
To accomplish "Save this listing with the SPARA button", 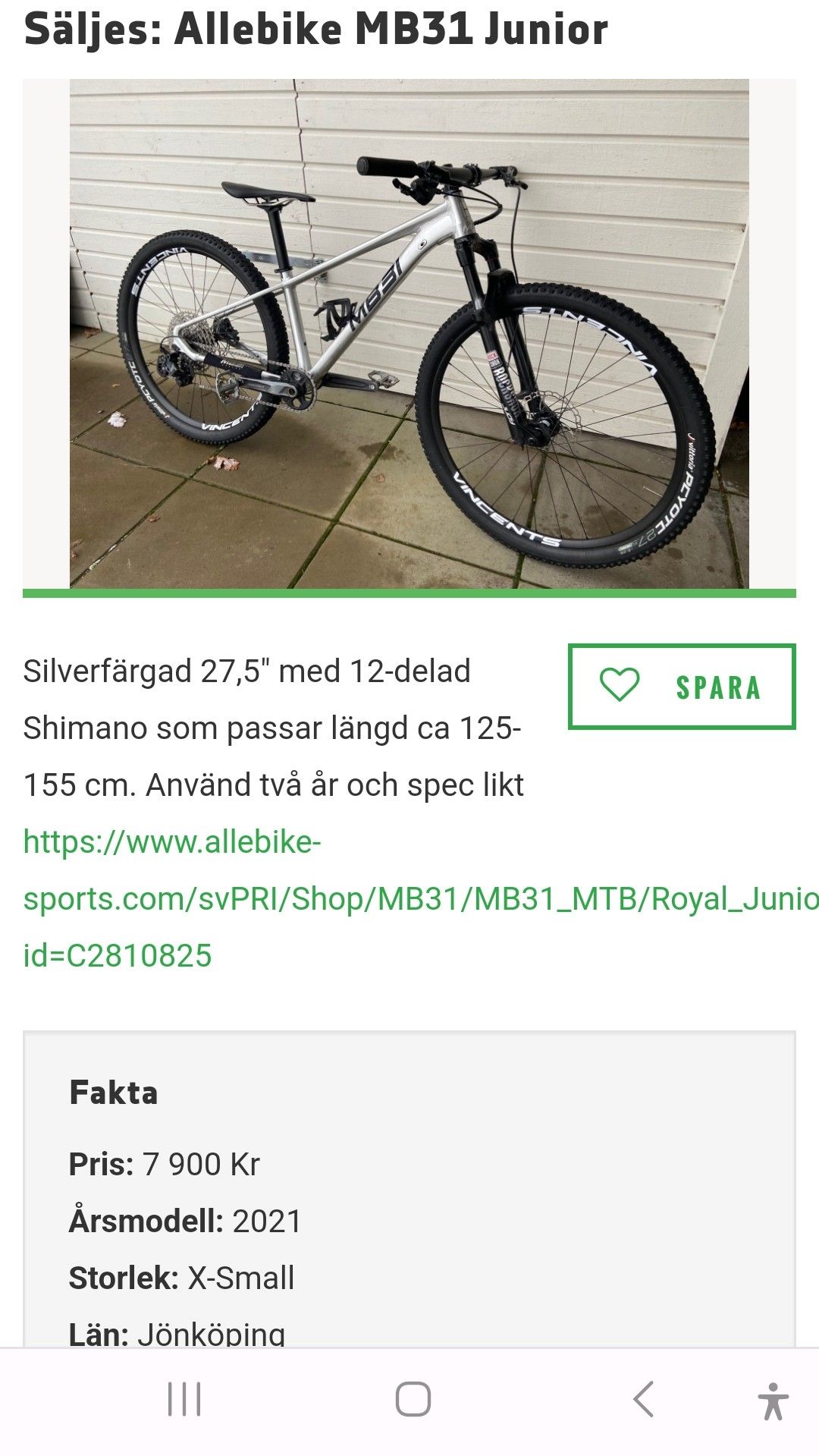I will click(682, 687).
